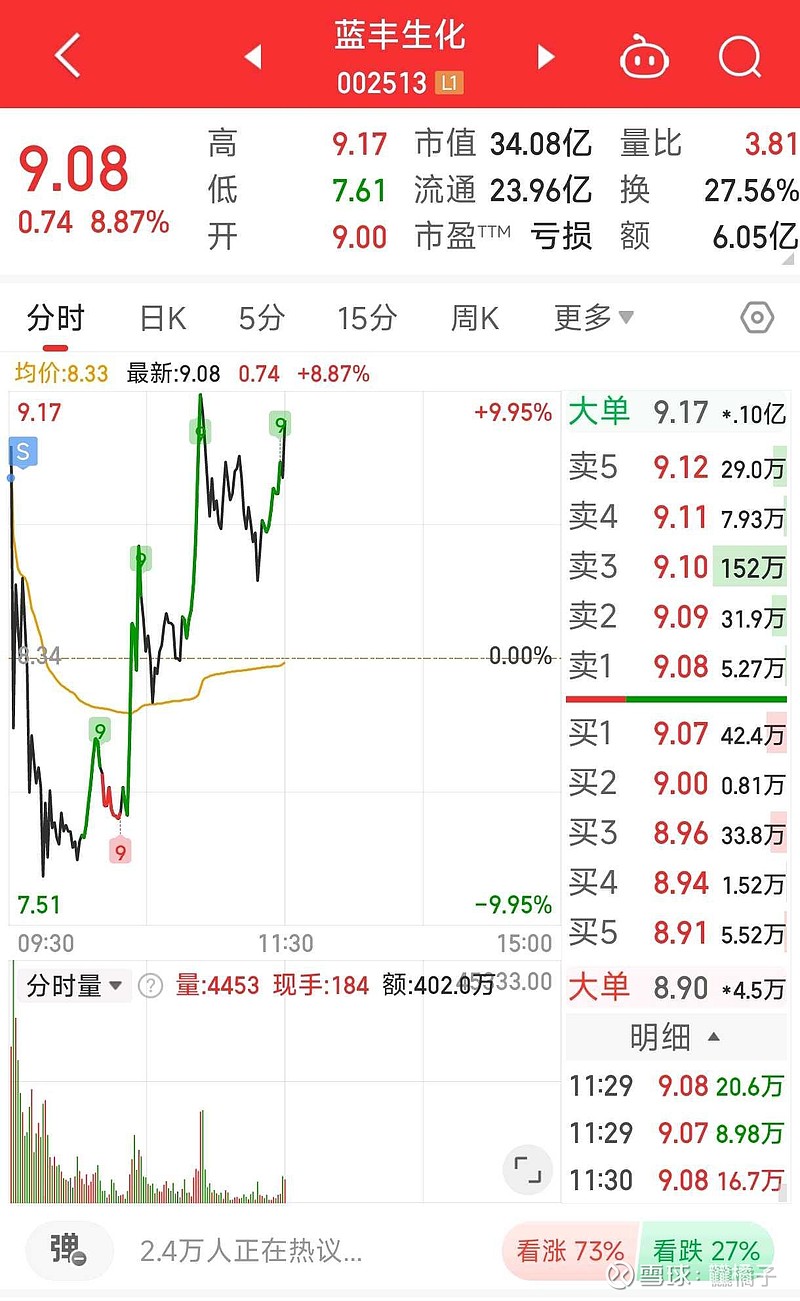Vote bearish by tapping 看跌 27%

coord(707,1249)
